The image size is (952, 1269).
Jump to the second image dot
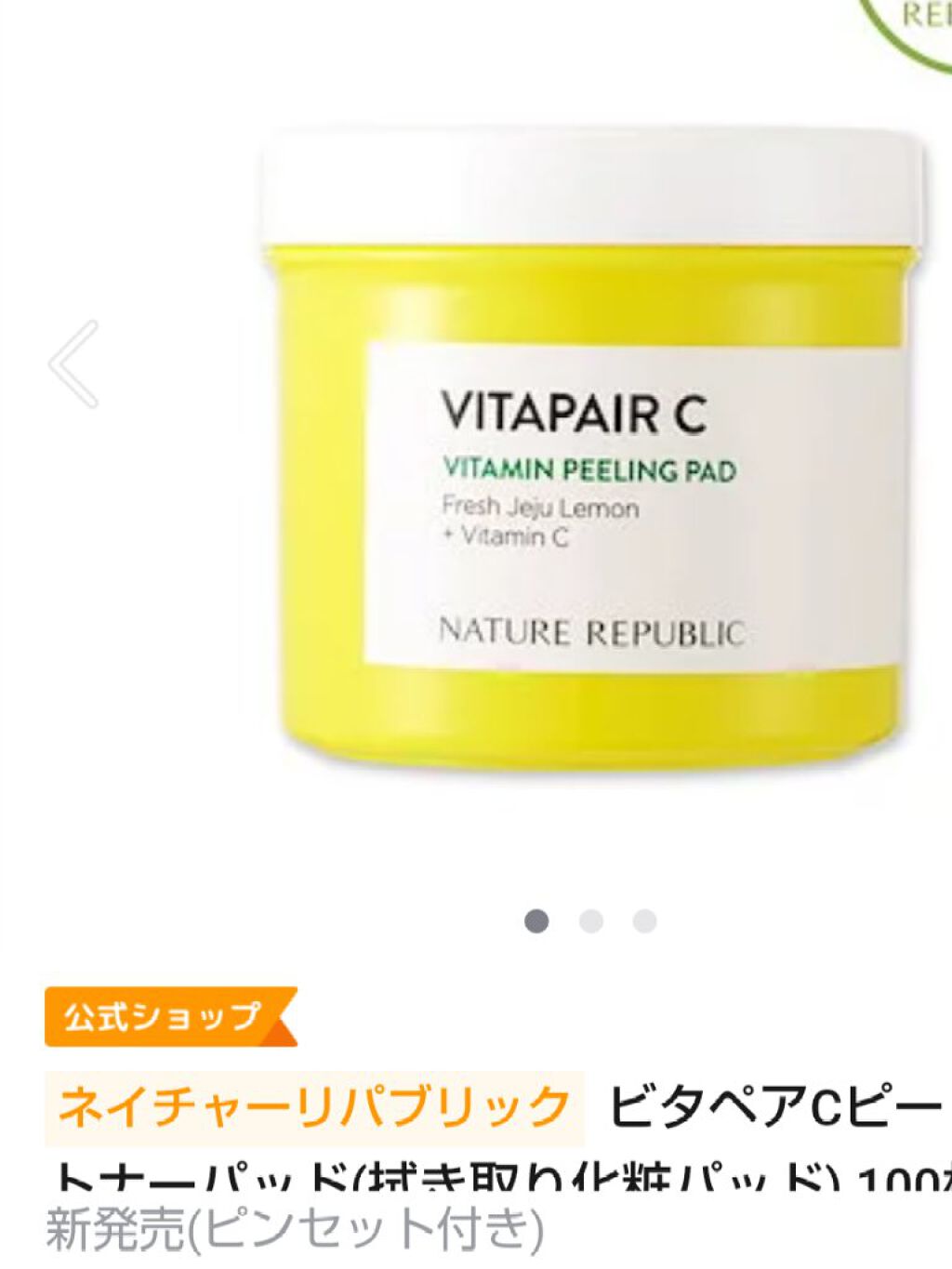(x=591, y=921)
